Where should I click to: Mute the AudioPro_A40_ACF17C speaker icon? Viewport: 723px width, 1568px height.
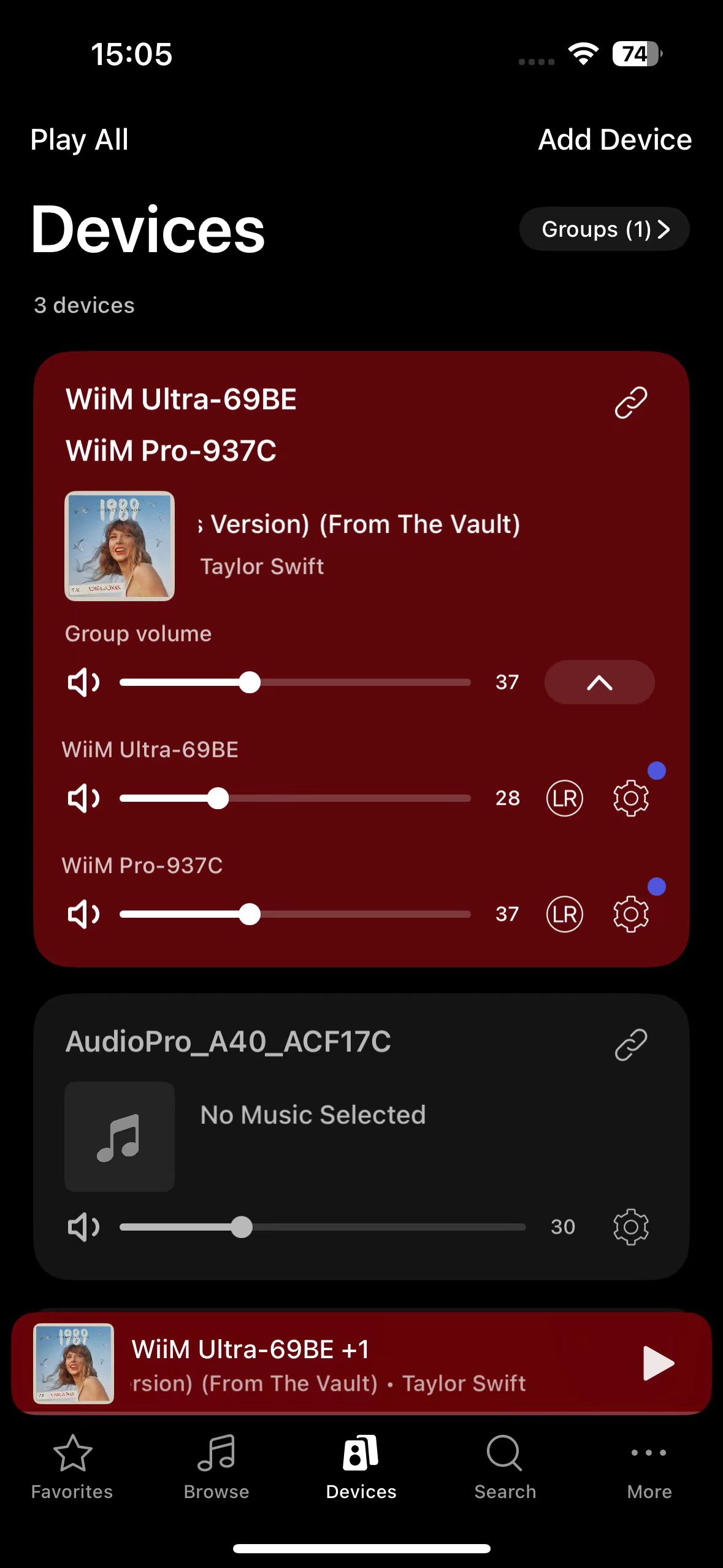tap(83, 1227)
